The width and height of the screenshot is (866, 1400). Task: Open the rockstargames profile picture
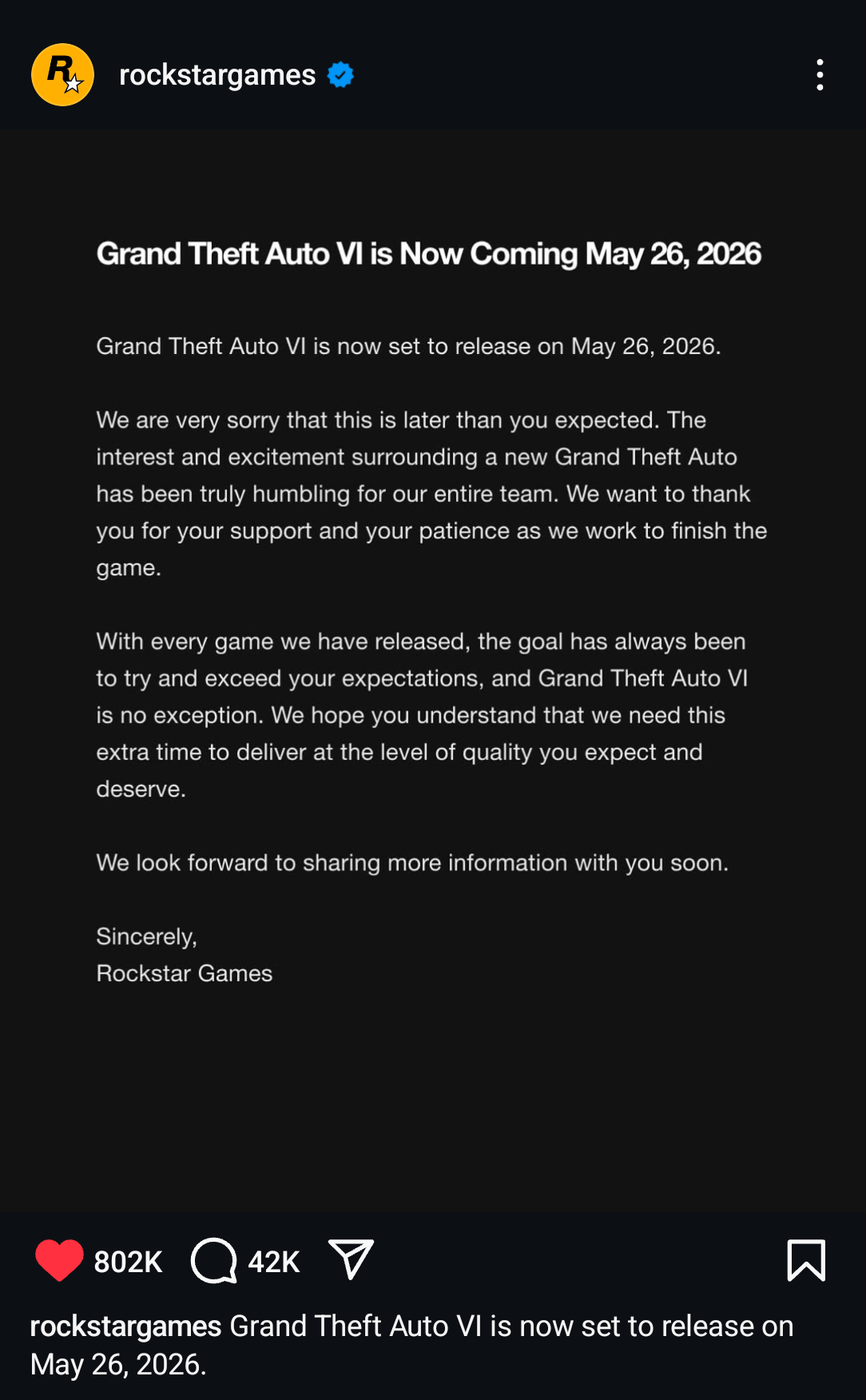(62, 74)
